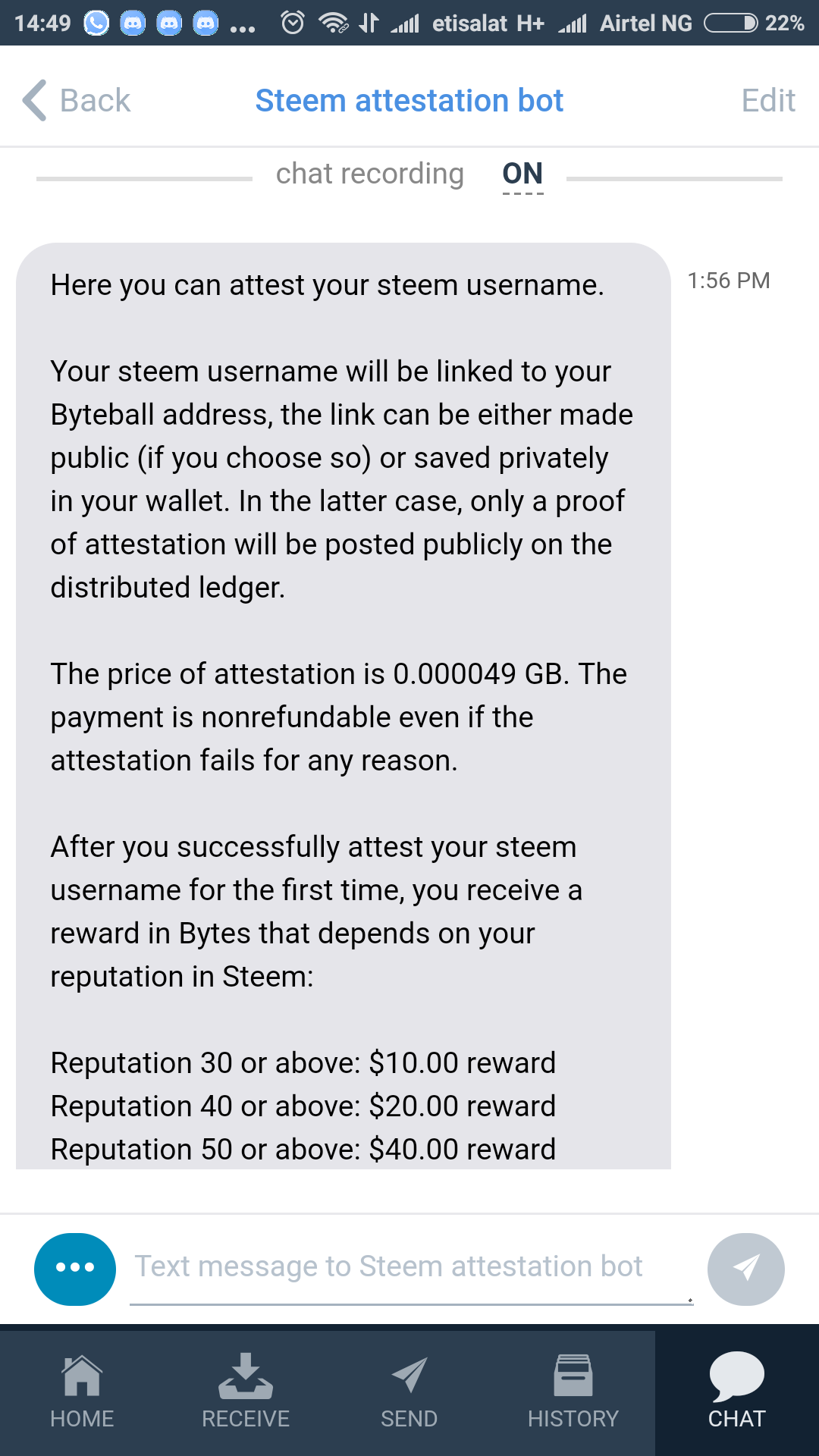Open the History tab
The image size is (819, 1456).
tap(573, 1392)
